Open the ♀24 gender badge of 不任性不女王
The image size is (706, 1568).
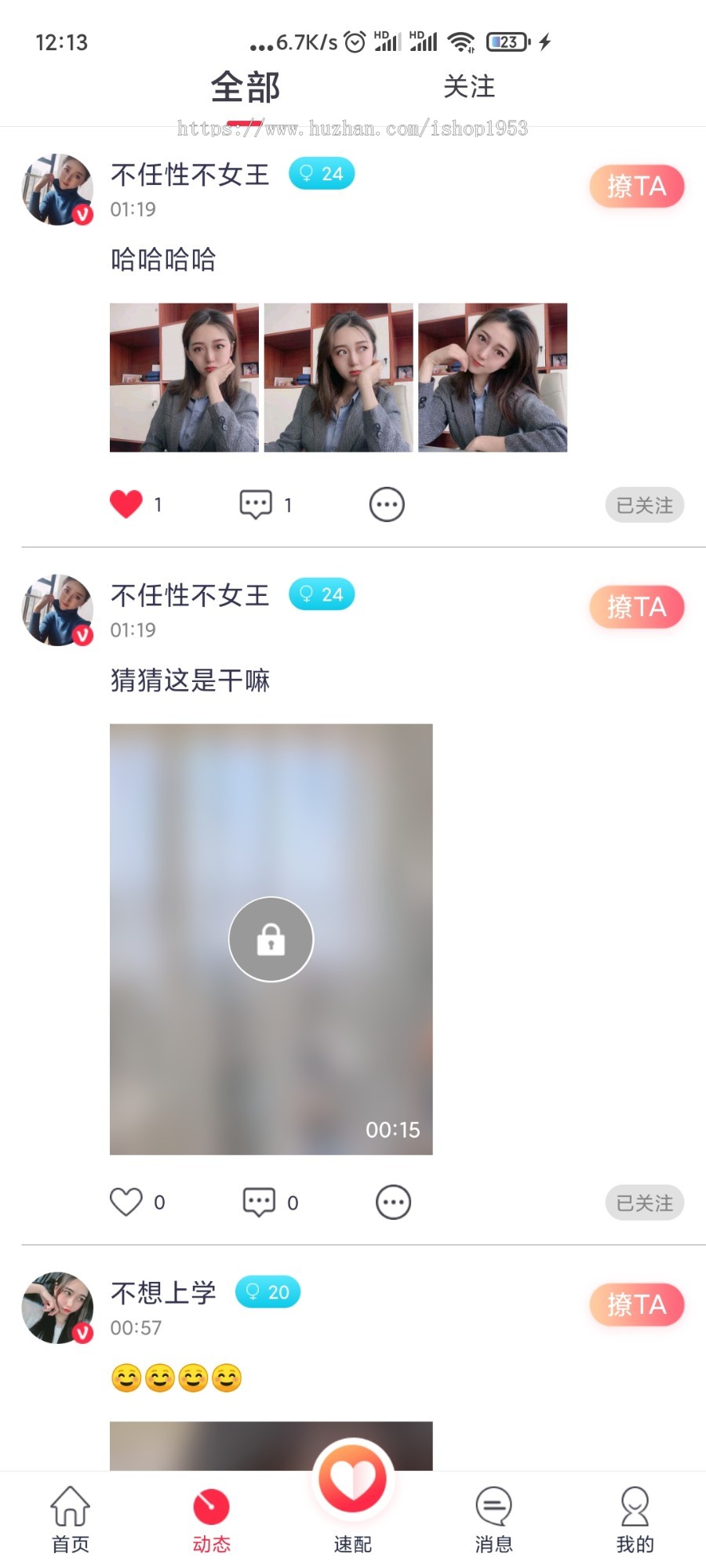(320, 173)
